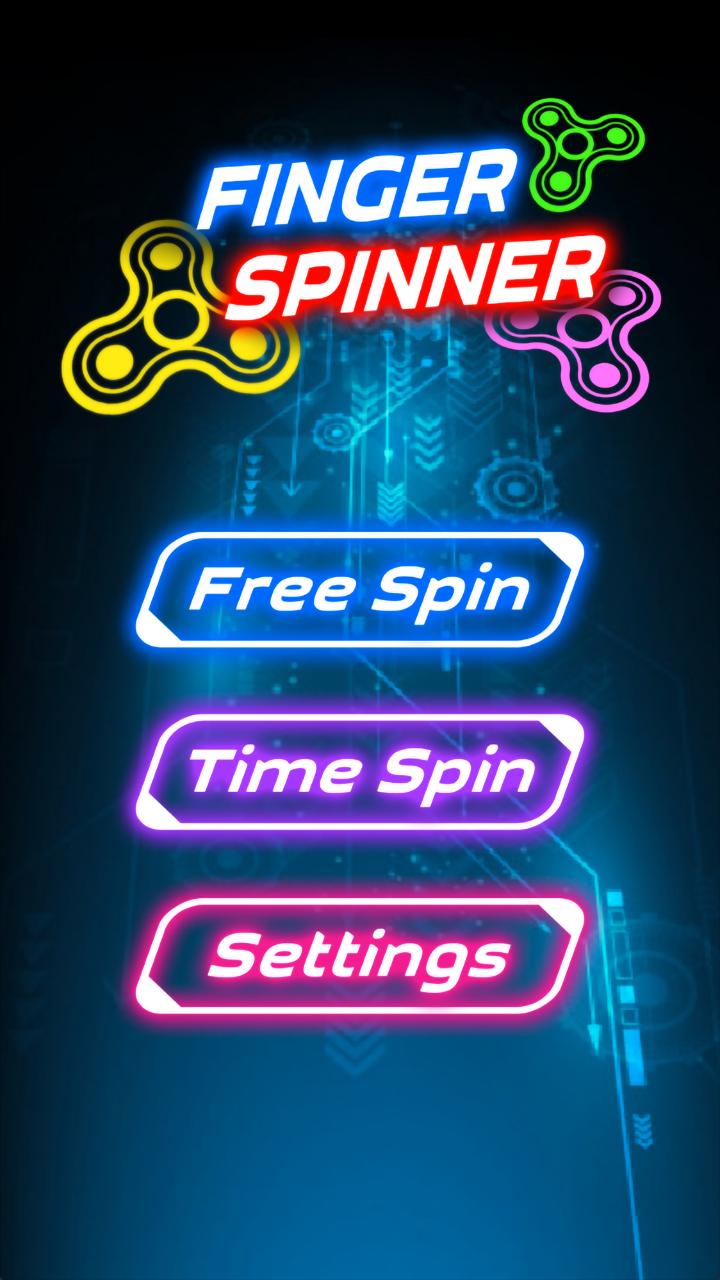Viewport: 720px width, 1280px height.
Task: Open the Settings menu
Action: [360, 956]
